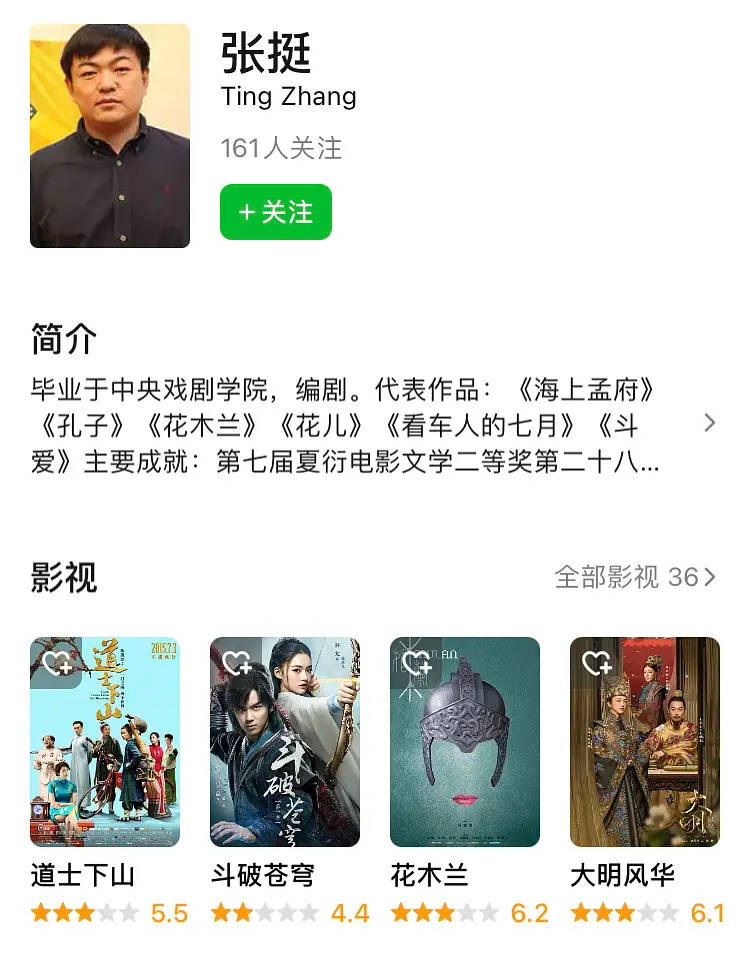Tap the heart icon on 道士下山 poster

(x=60, y=664)
